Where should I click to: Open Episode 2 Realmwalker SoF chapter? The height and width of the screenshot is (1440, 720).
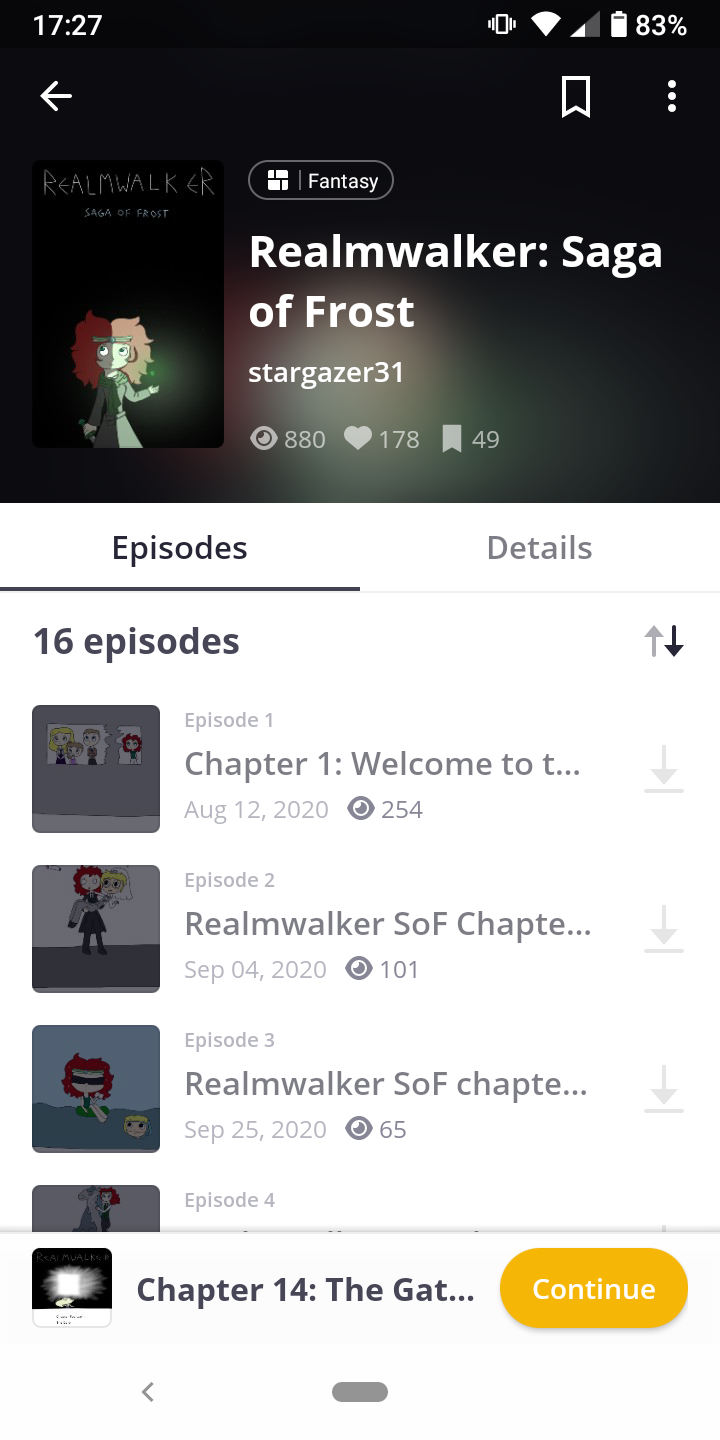pyautogui.click(x=387, y=925)
